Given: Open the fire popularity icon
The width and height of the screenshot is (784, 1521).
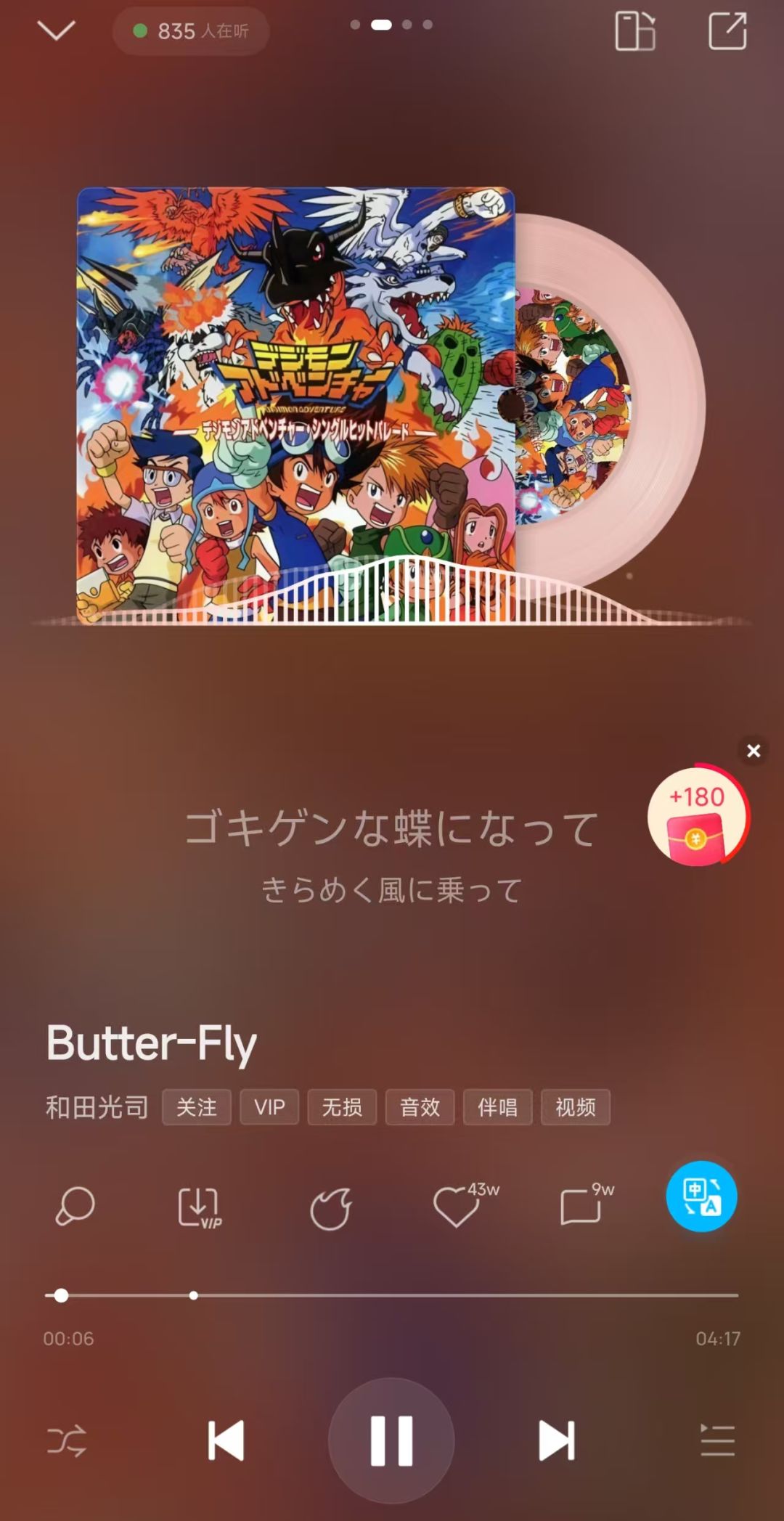Looking at the screenshot, I should [x=330, y=1207].
